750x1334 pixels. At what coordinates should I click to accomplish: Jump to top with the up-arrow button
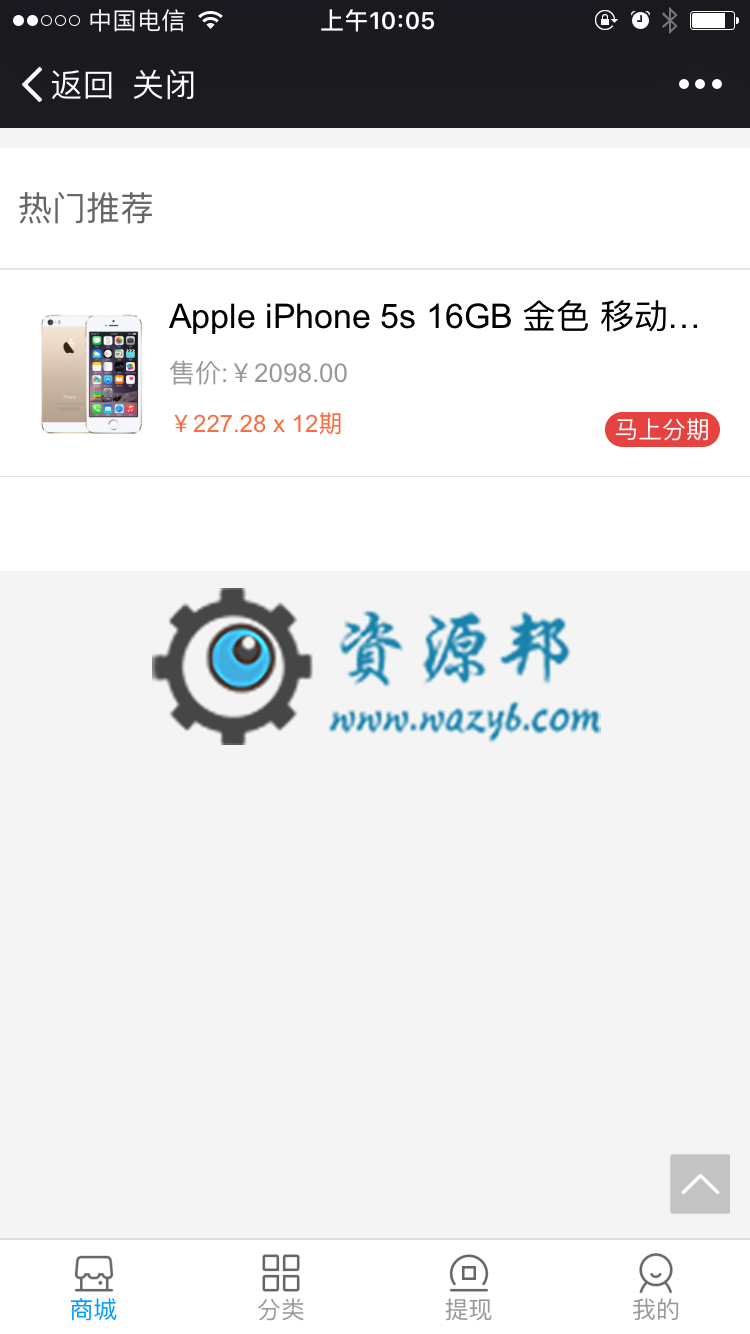tap(700, 1184)
